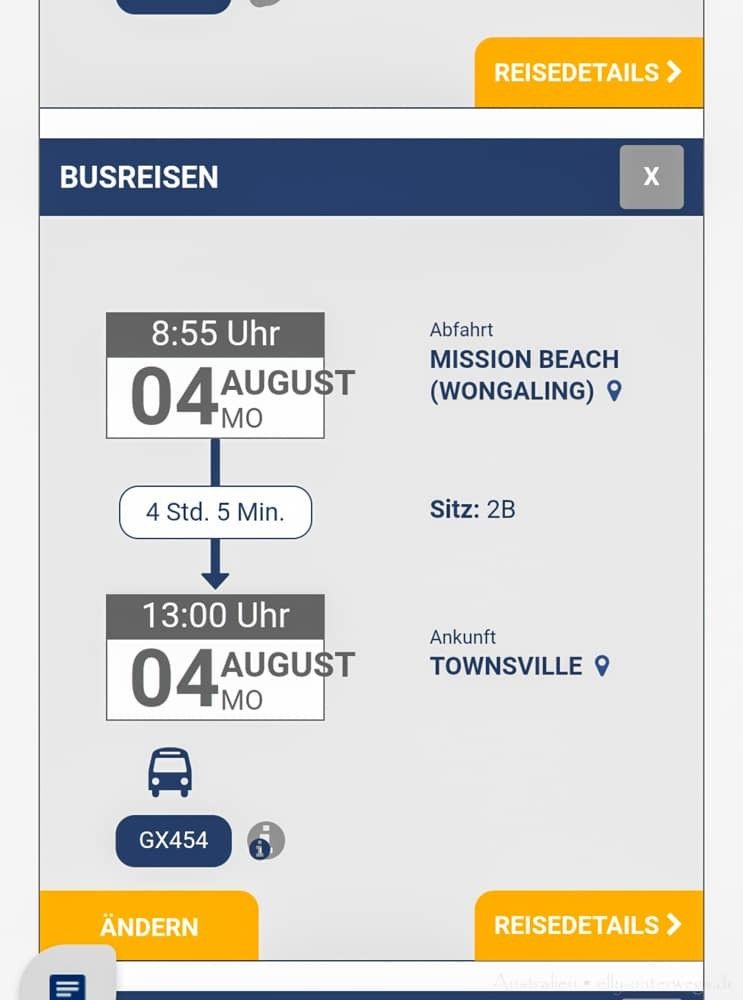Tap Ändern to change this booking
This screenshot has width=743, height=1000.
click(x=149, y=926)
